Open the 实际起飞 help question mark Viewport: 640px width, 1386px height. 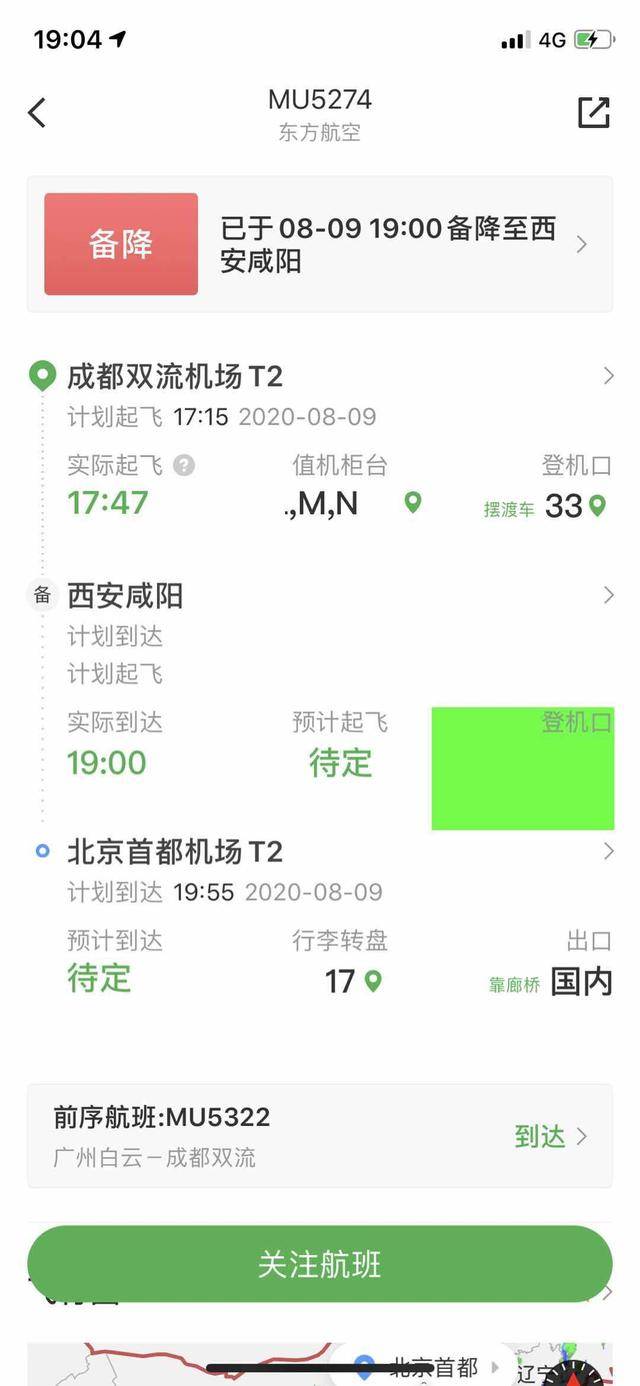click(x=184, y=465)
